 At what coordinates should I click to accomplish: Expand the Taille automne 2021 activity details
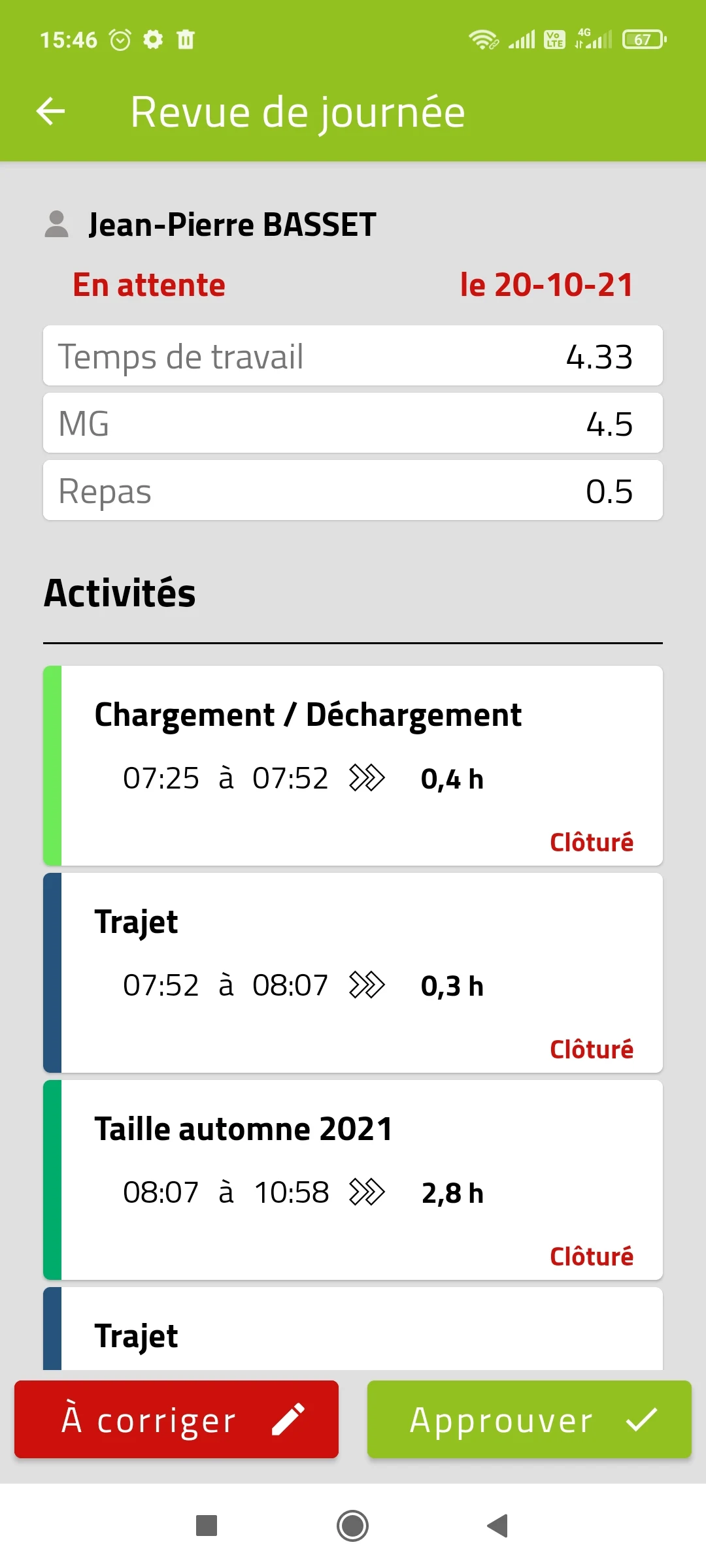pyautogui.click(x=367, y=1191)
